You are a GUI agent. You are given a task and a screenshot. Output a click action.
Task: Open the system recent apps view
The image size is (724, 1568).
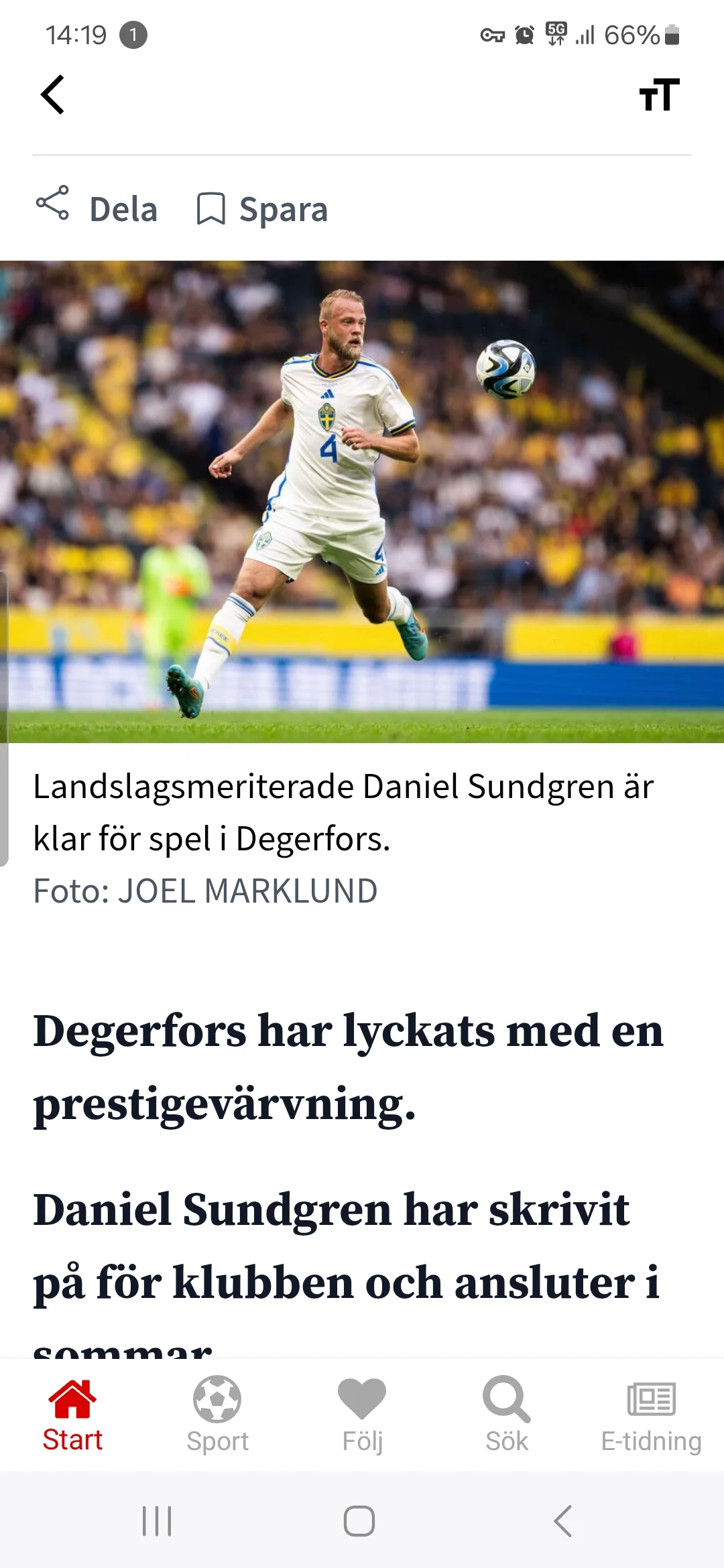point(157,1521)
